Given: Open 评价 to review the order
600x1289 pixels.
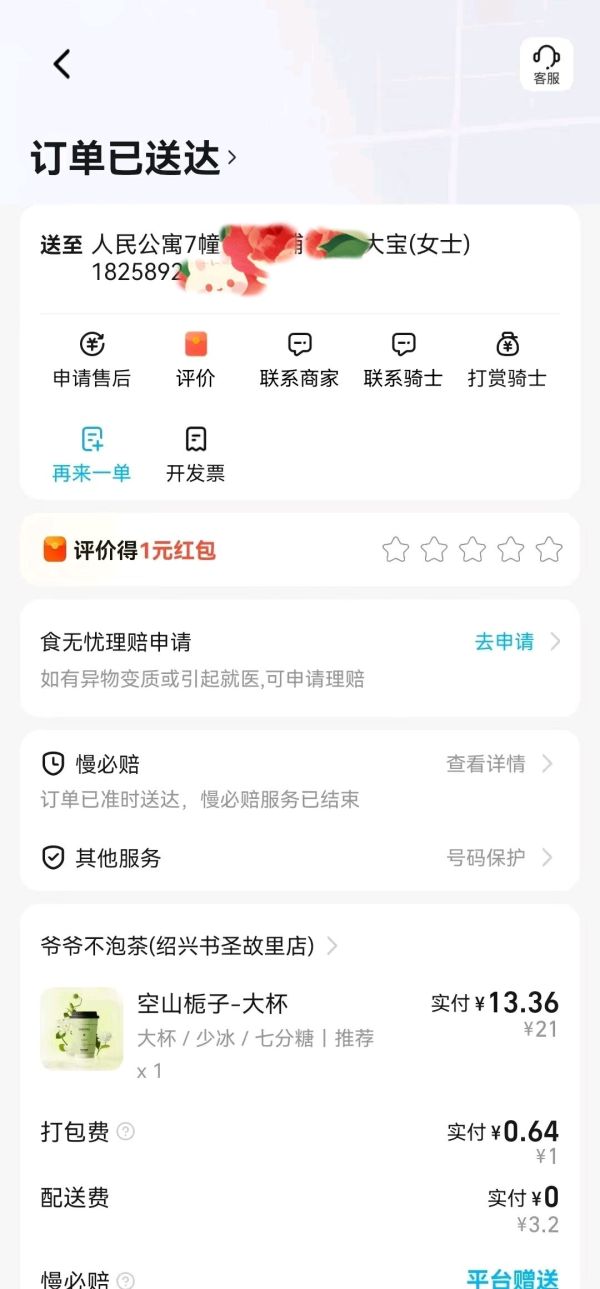Looking at the screenshot, I should (x=195, y=360).
